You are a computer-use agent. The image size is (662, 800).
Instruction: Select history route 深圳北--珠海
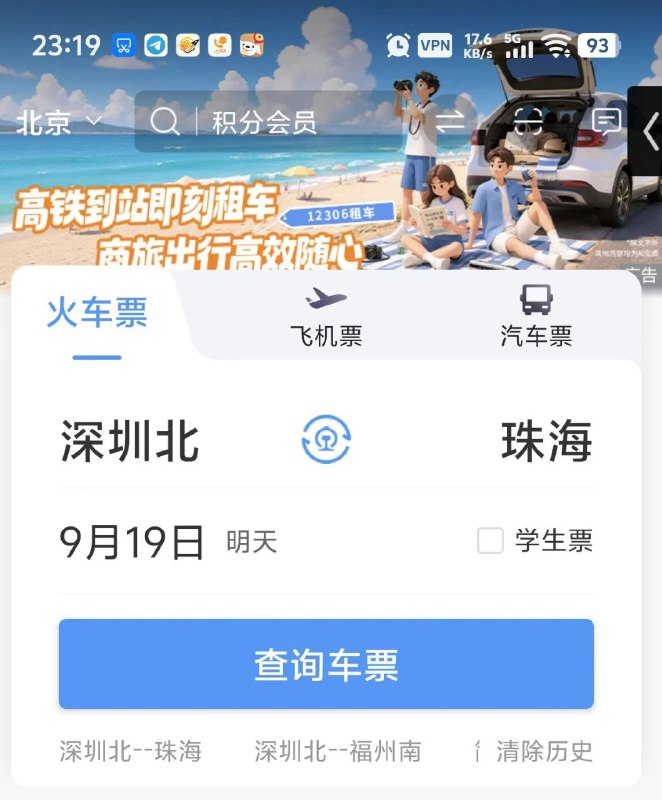[131, 751]
